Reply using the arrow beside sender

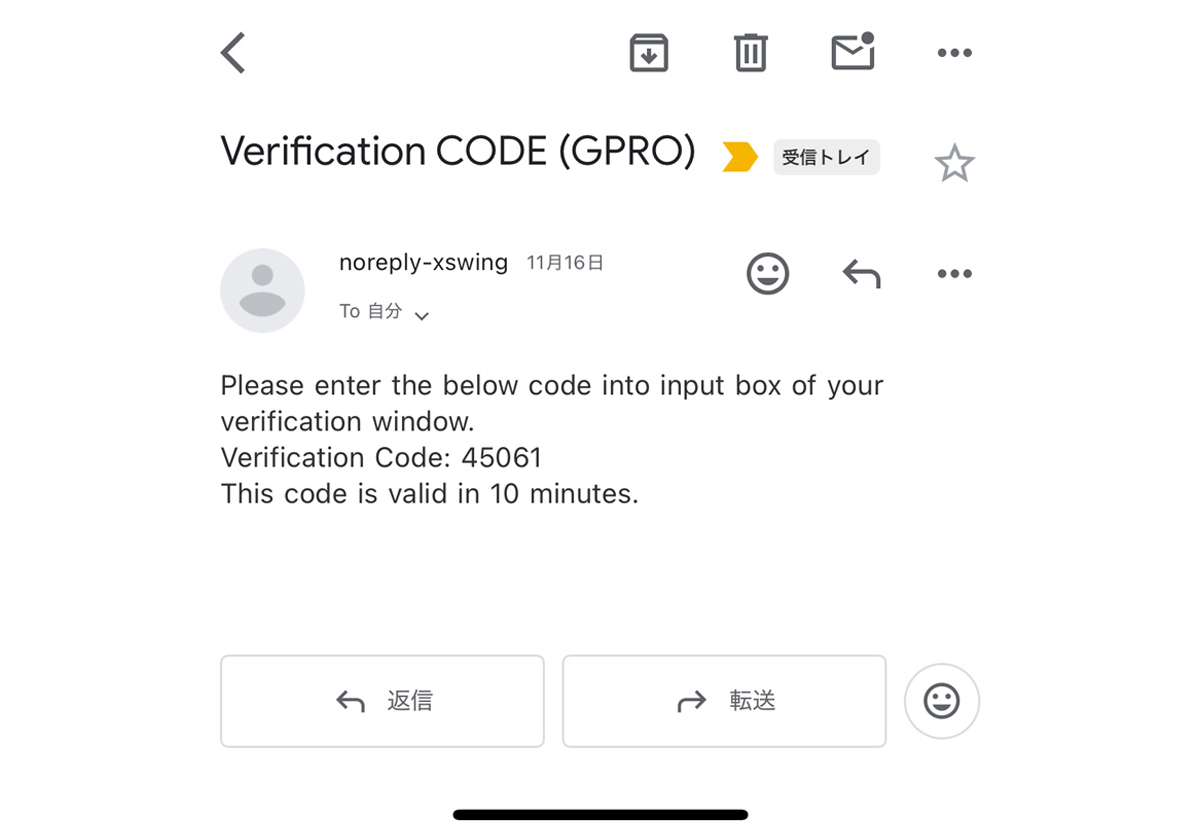pos(861,273)
